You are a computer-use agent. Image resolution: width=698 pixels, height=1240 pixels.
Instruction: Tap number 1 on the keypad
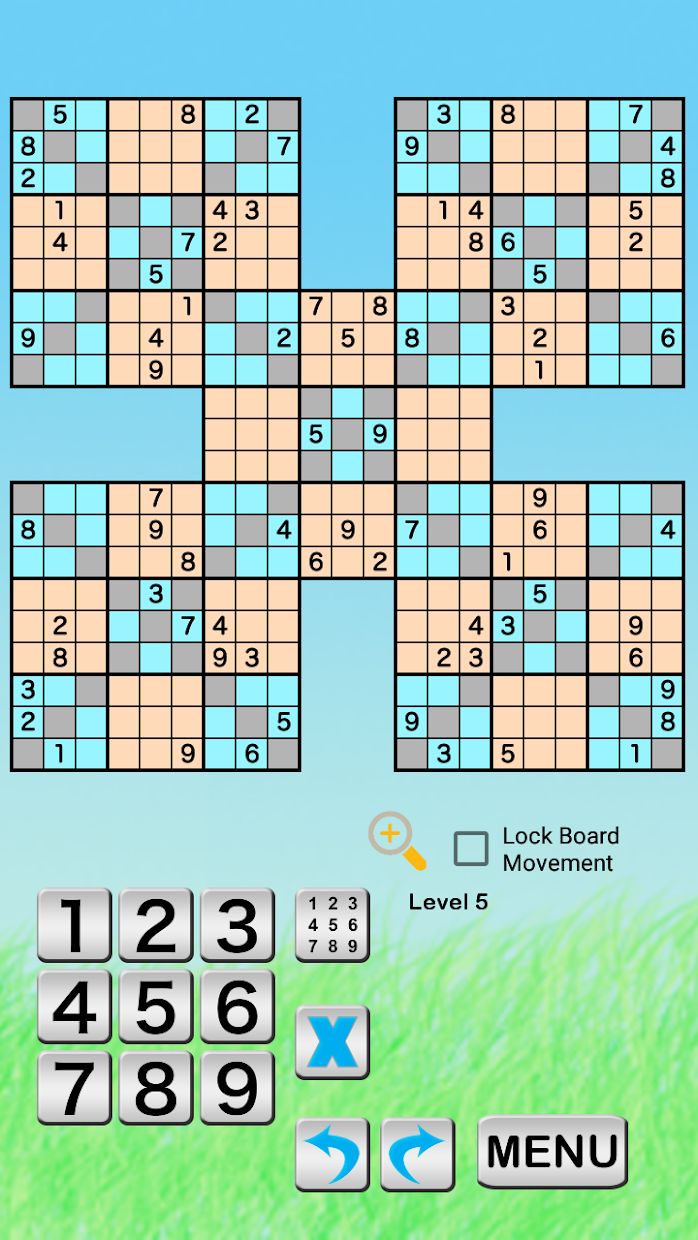click(74, 925)
